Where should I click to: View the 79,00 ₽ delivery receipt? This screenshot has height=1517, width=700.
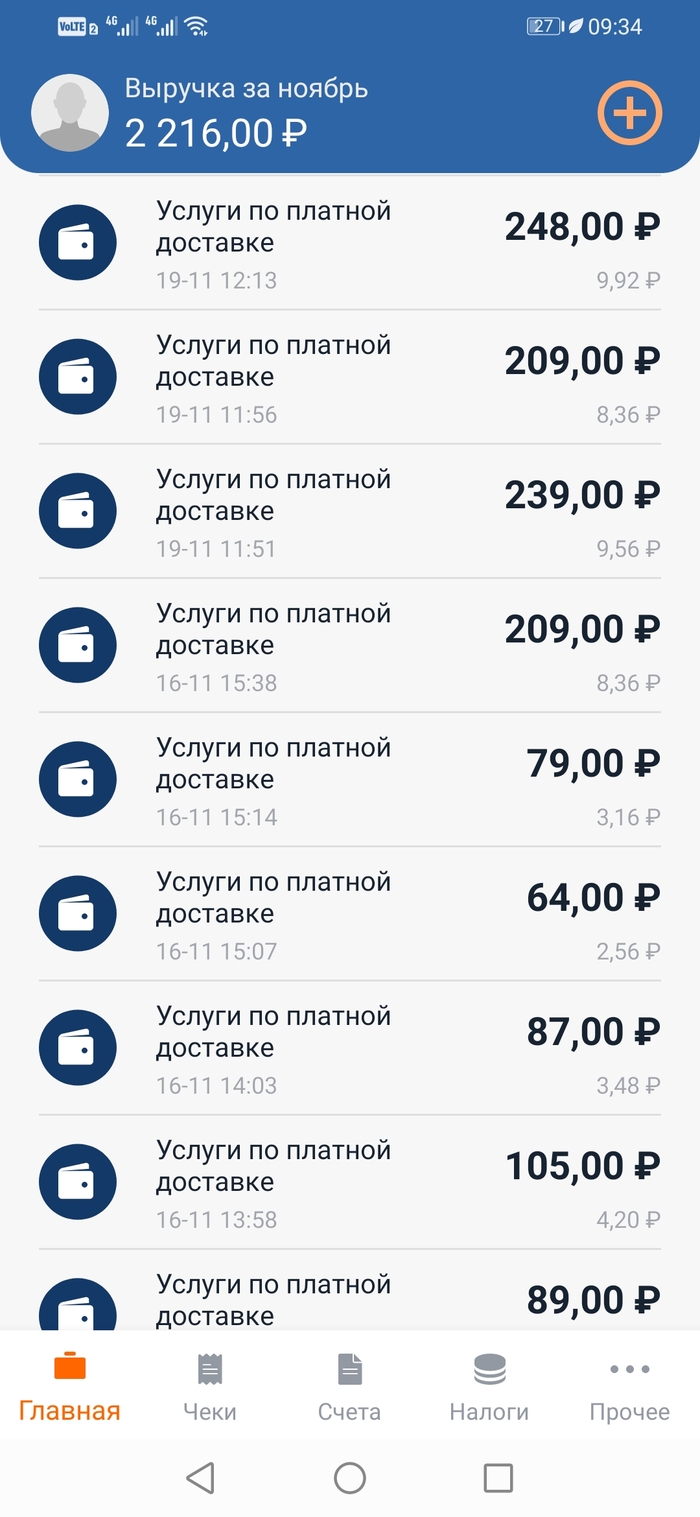pos(349,780)
